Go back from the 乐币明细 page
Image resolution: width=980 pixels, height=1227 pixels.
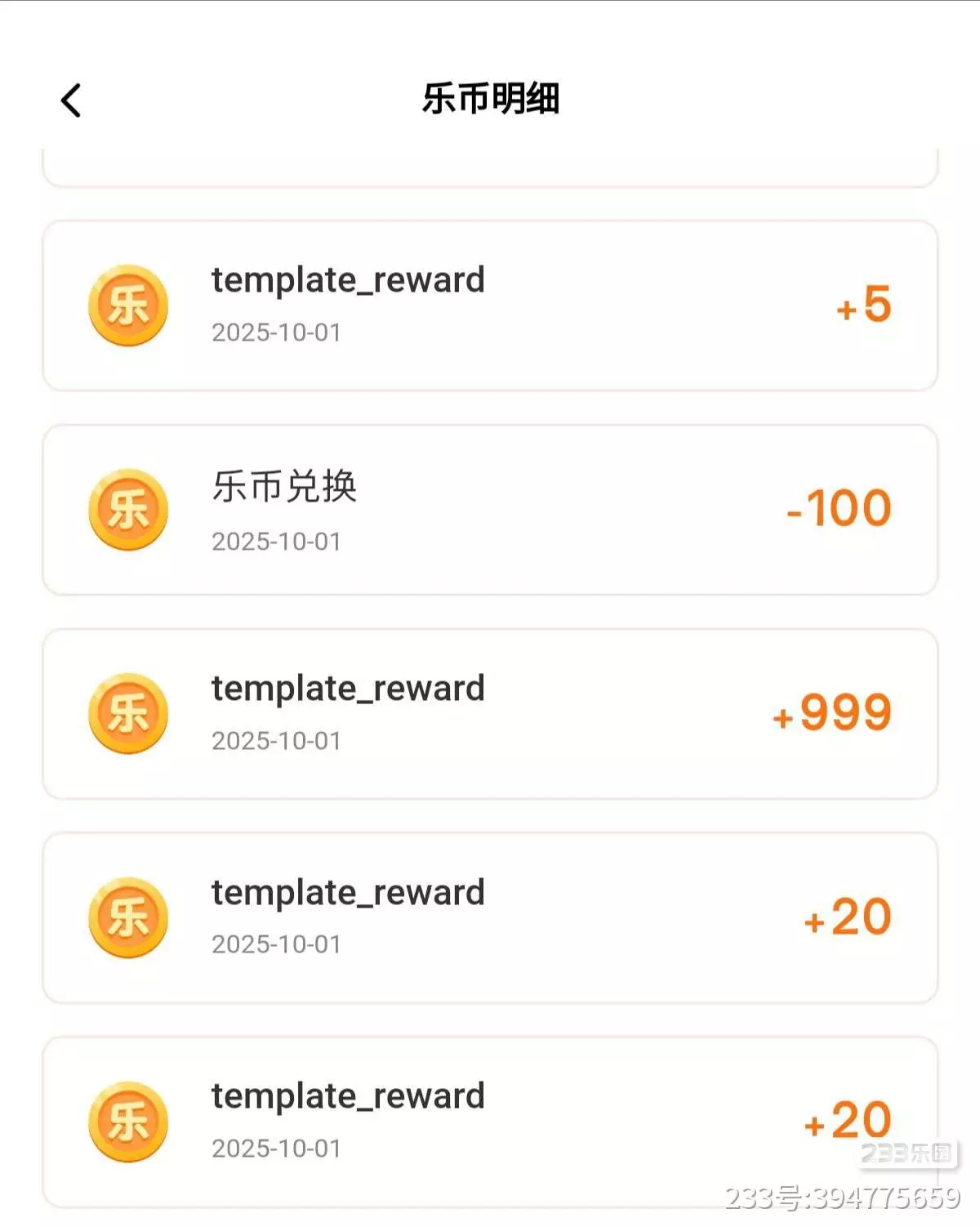(x=72, y=100)
